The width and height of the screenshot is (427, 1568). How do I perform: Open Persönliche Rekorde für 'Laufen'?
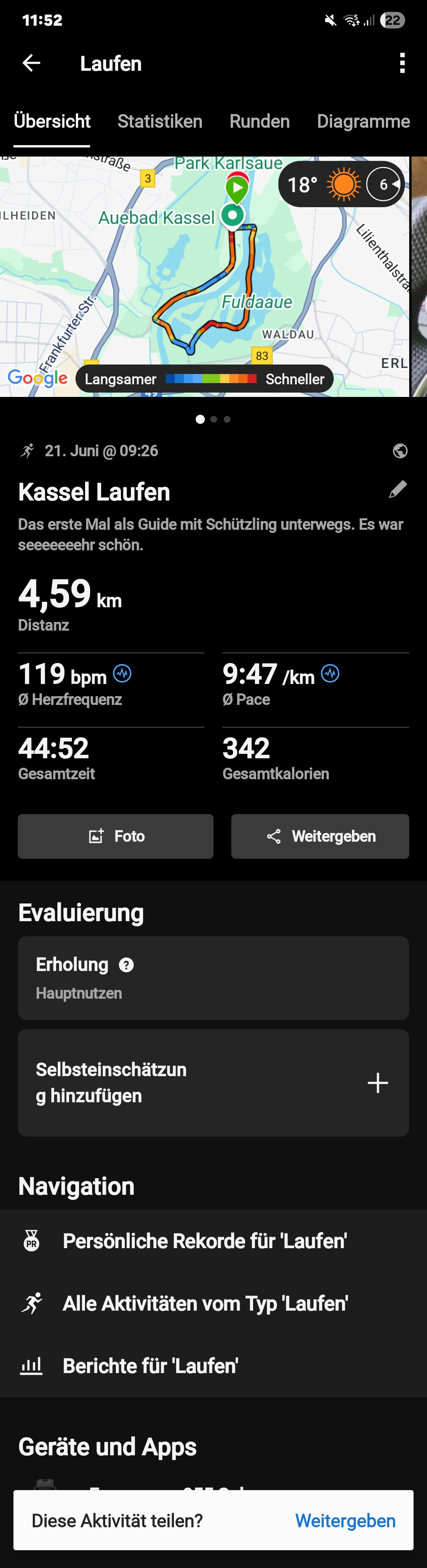205,1241
